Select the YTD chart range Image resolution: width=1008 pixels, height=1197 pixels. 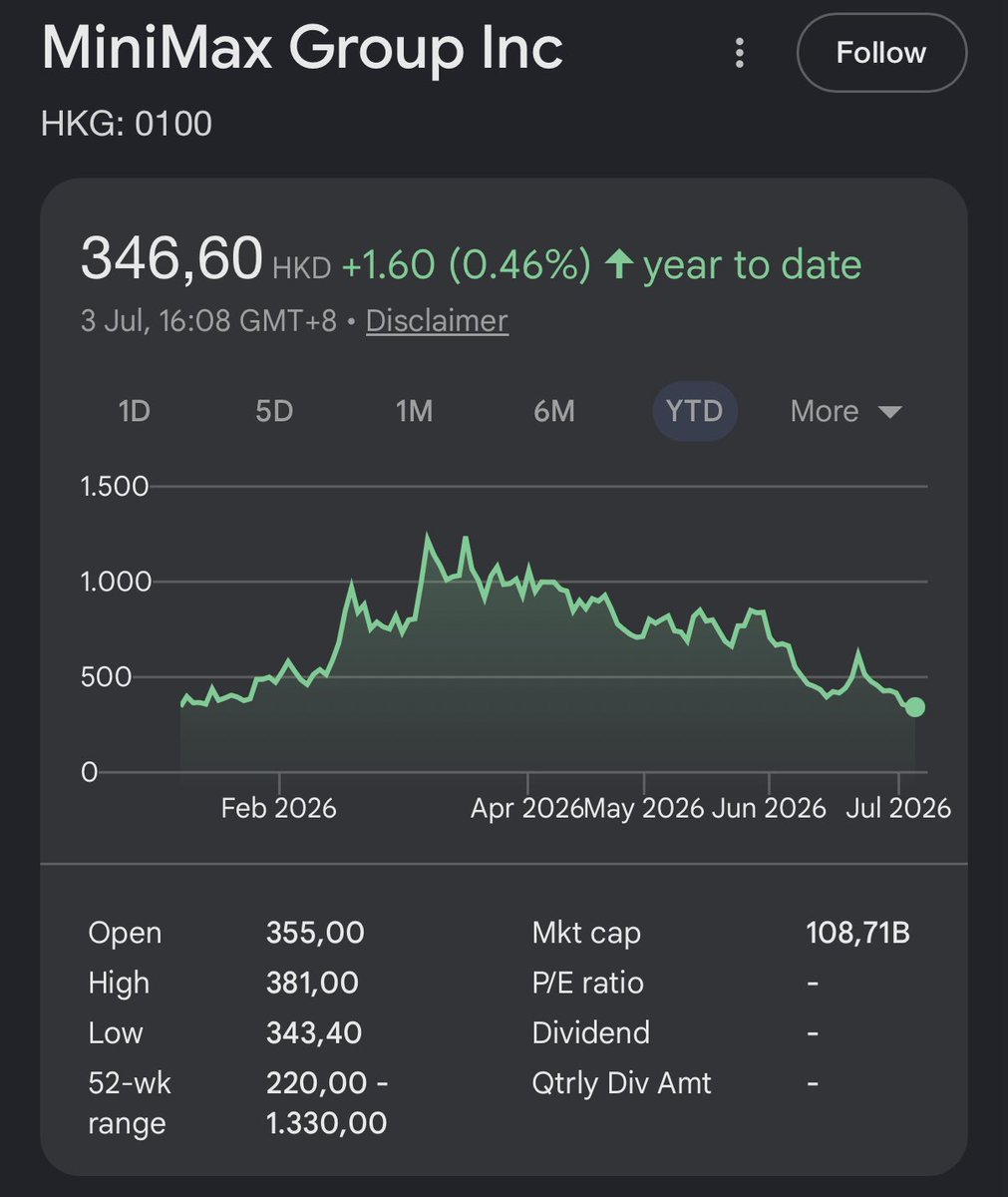coord(695,411)
